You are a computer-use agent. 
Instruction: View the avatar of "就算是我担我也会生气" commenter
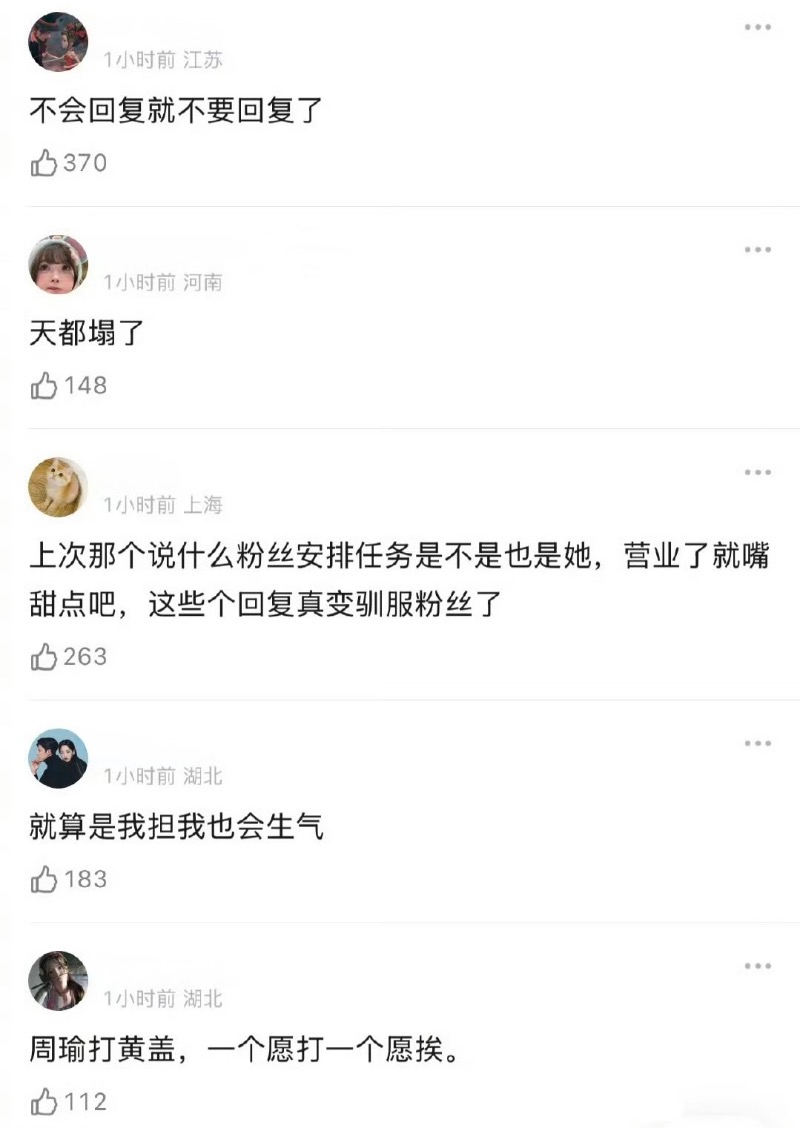tap(58, 759)
